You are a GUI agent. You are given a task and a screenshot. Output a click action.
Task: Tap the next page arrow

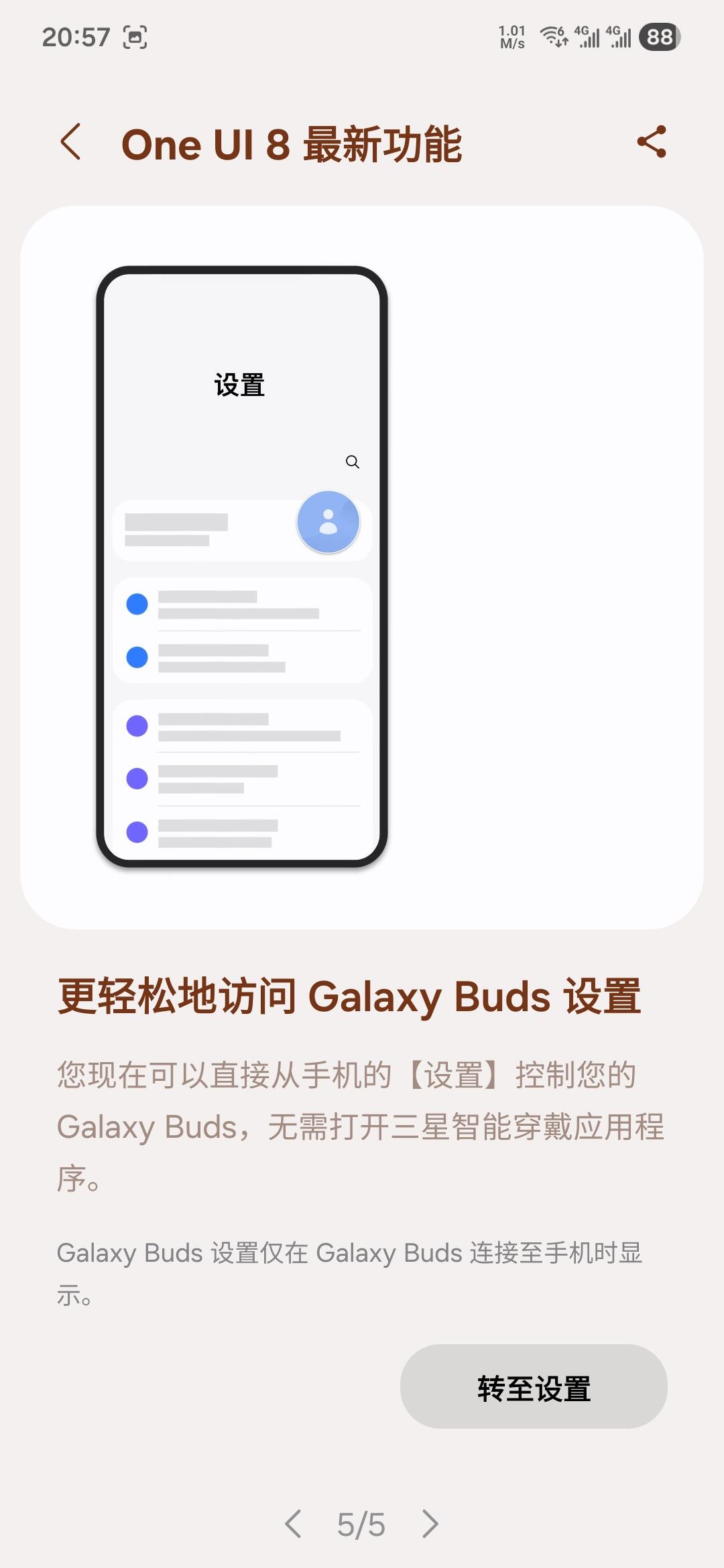click(430, 1524)
